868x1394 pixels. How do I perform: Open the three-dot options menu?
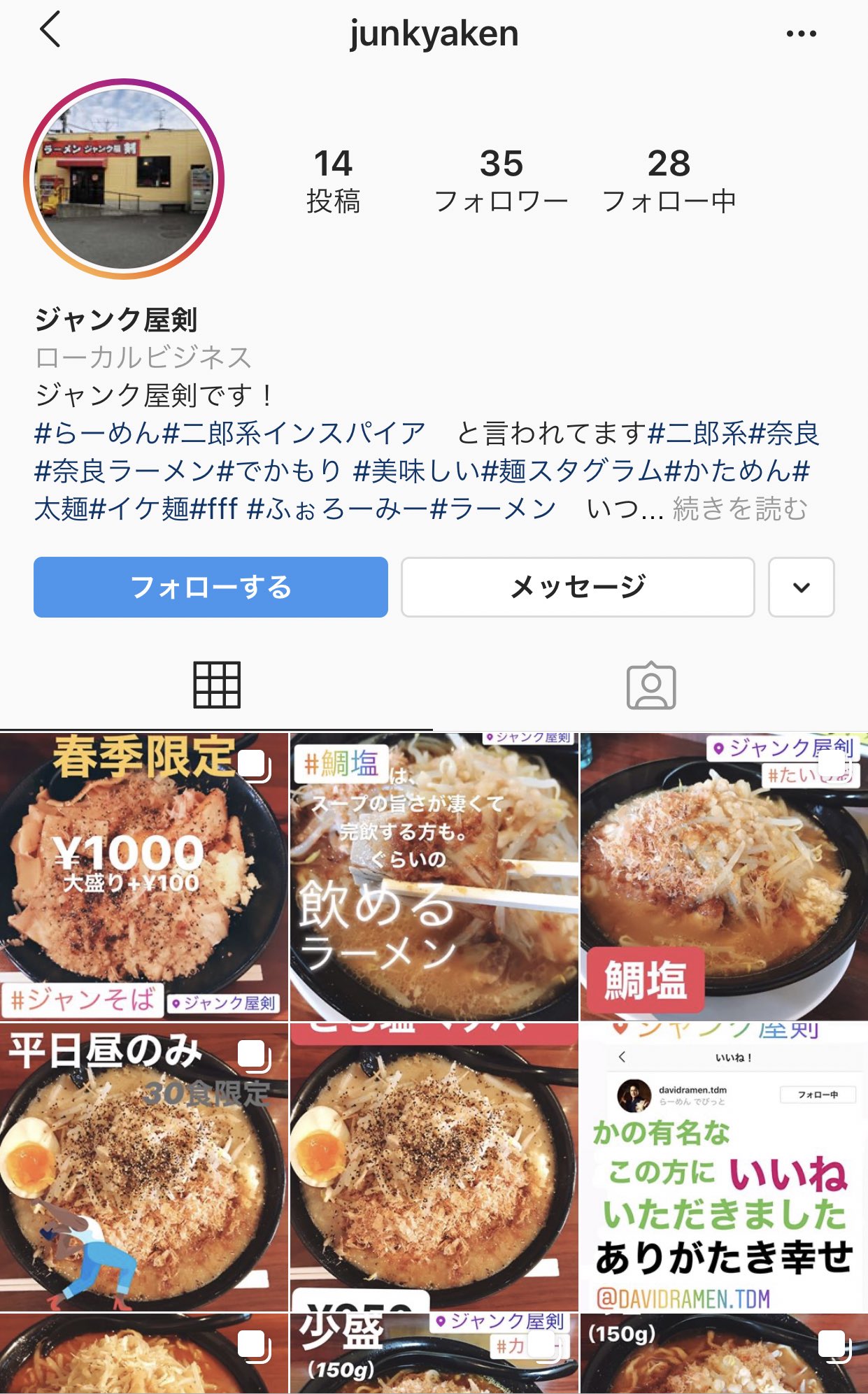(x=801, y=34)
